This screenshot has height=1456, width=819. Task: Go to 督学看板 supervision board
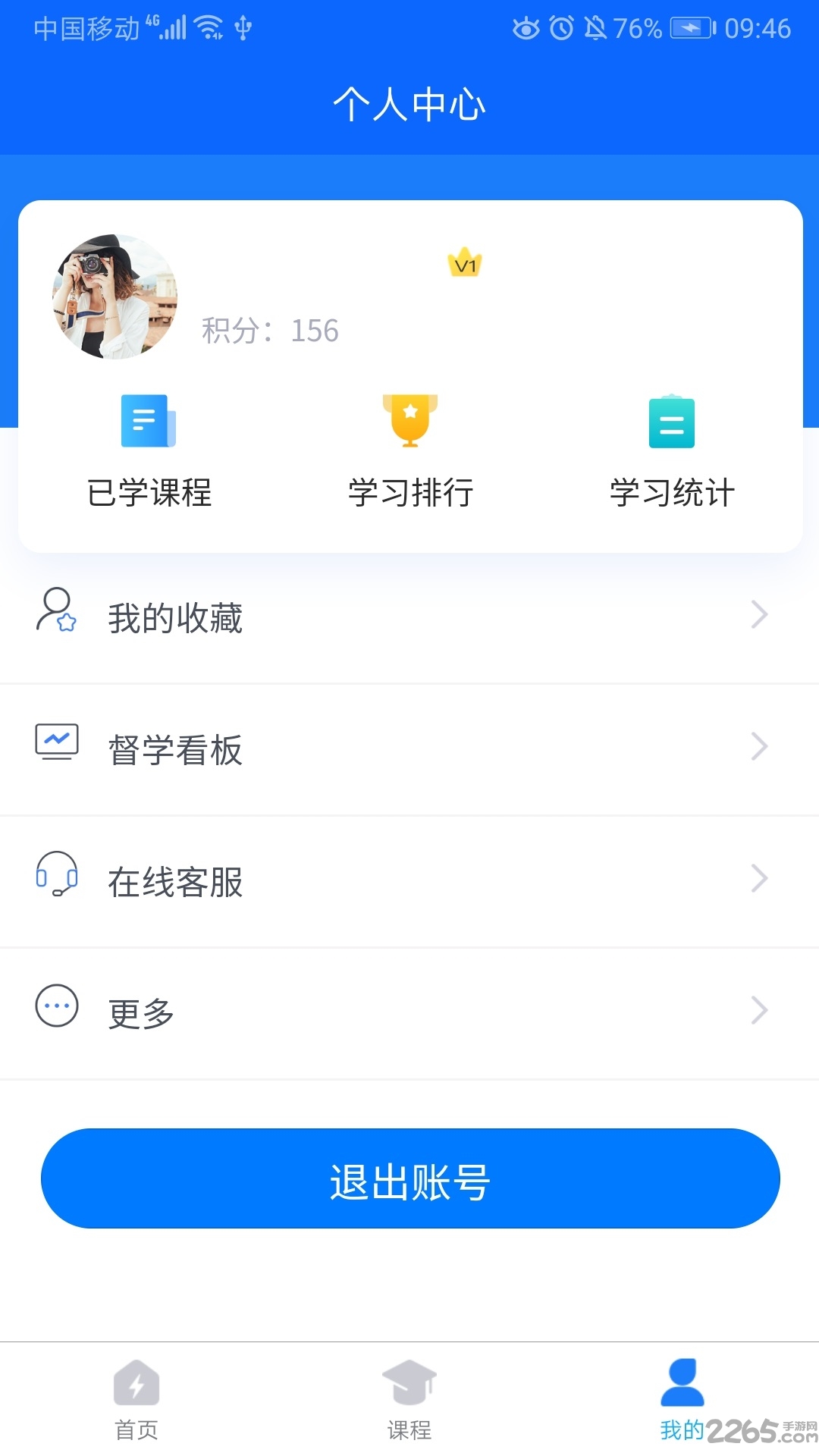click(x=409, y=749)
